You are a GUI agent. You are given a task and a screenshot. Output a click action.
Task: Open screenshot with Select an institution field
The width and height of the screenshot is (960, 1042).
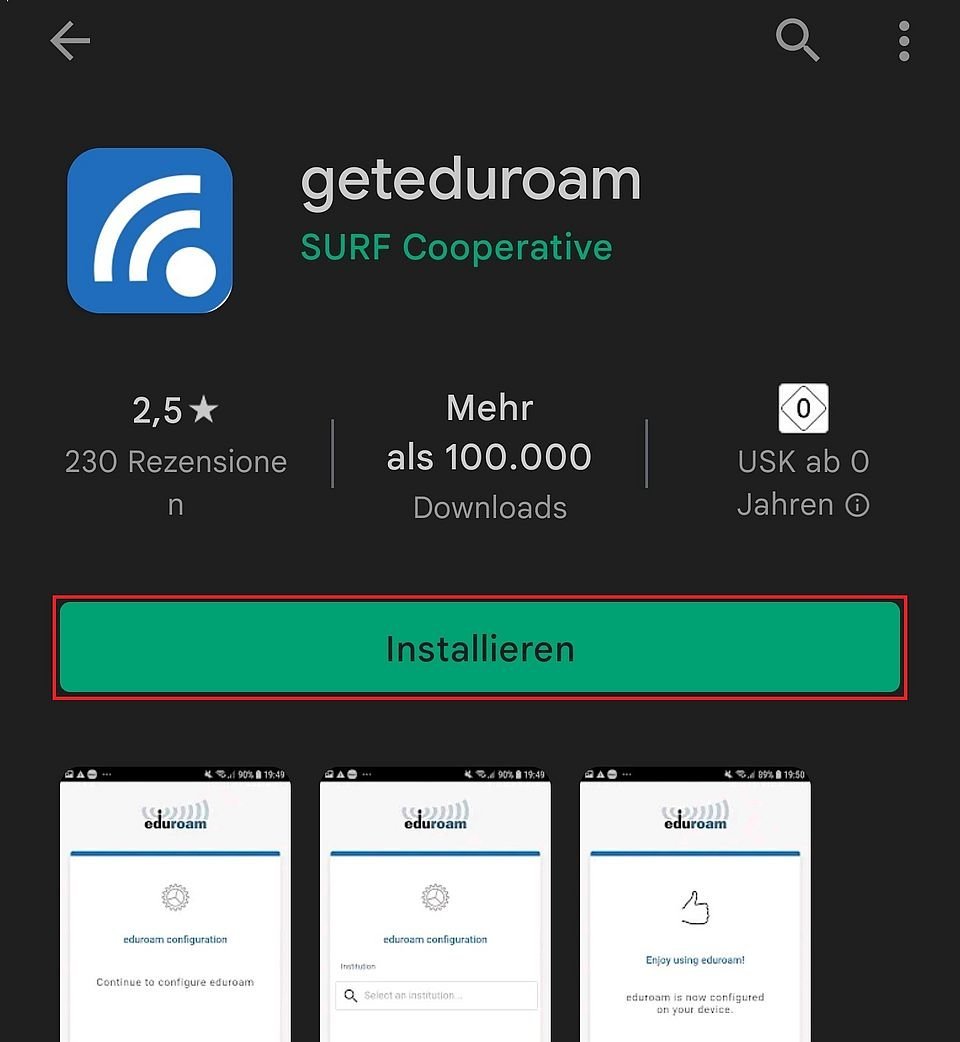(435, 905)
